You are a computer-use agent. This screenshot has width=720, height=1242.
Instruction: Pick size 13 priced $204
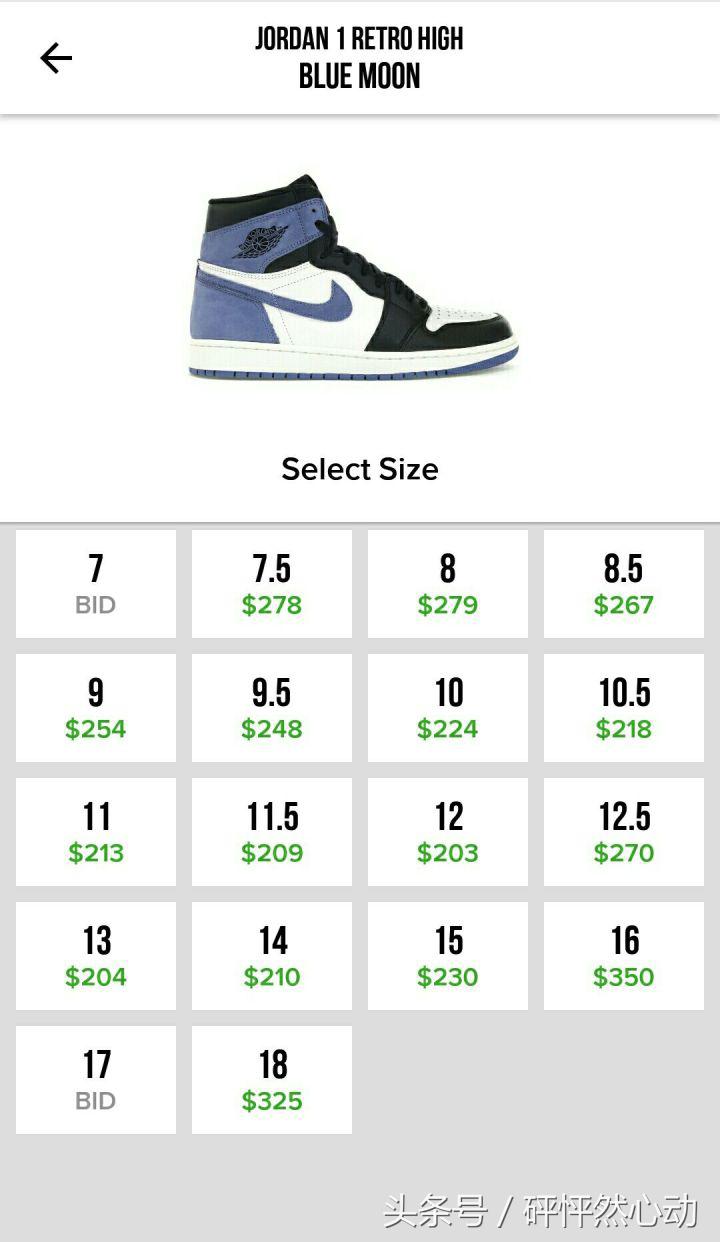(96, 956)
